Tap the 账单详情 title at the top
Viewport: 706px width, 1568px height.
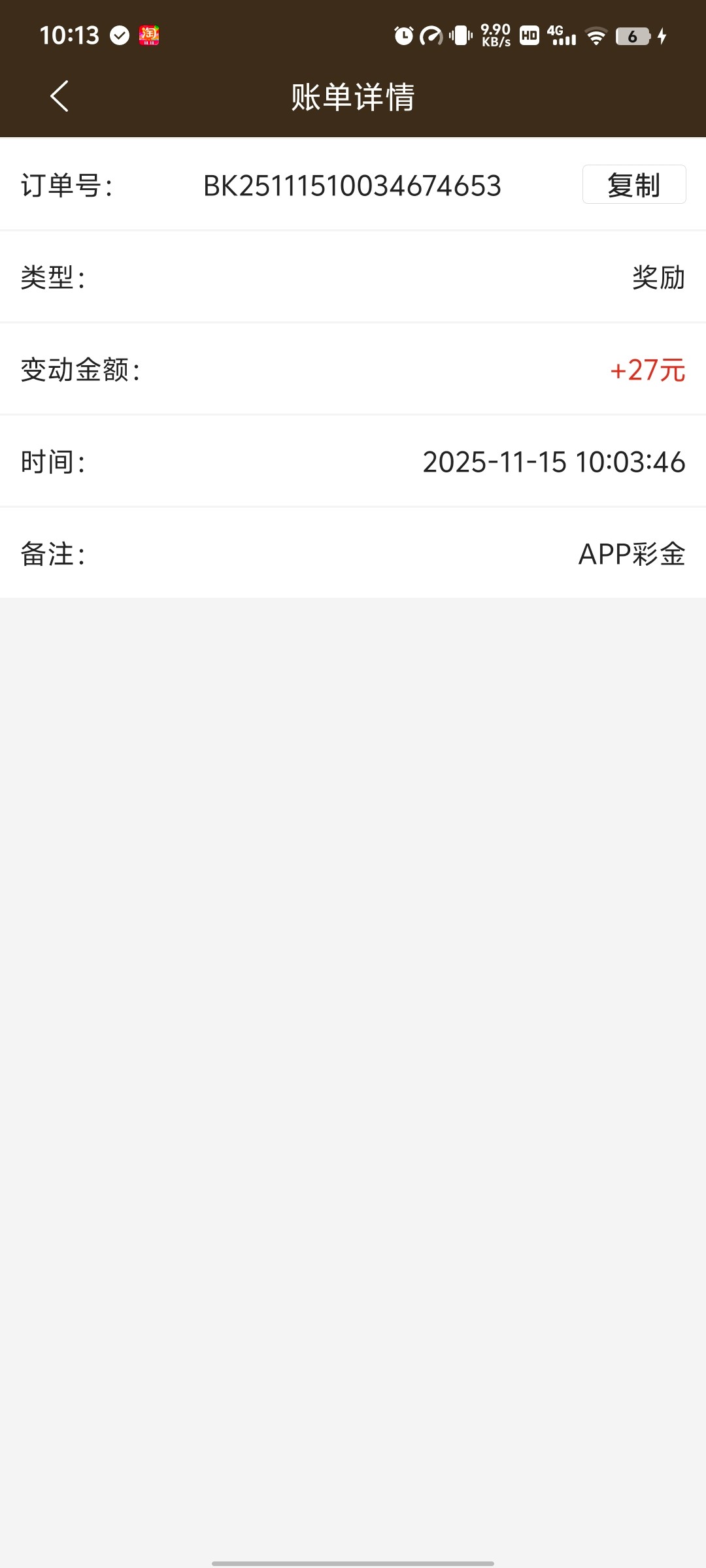[353, 98]
